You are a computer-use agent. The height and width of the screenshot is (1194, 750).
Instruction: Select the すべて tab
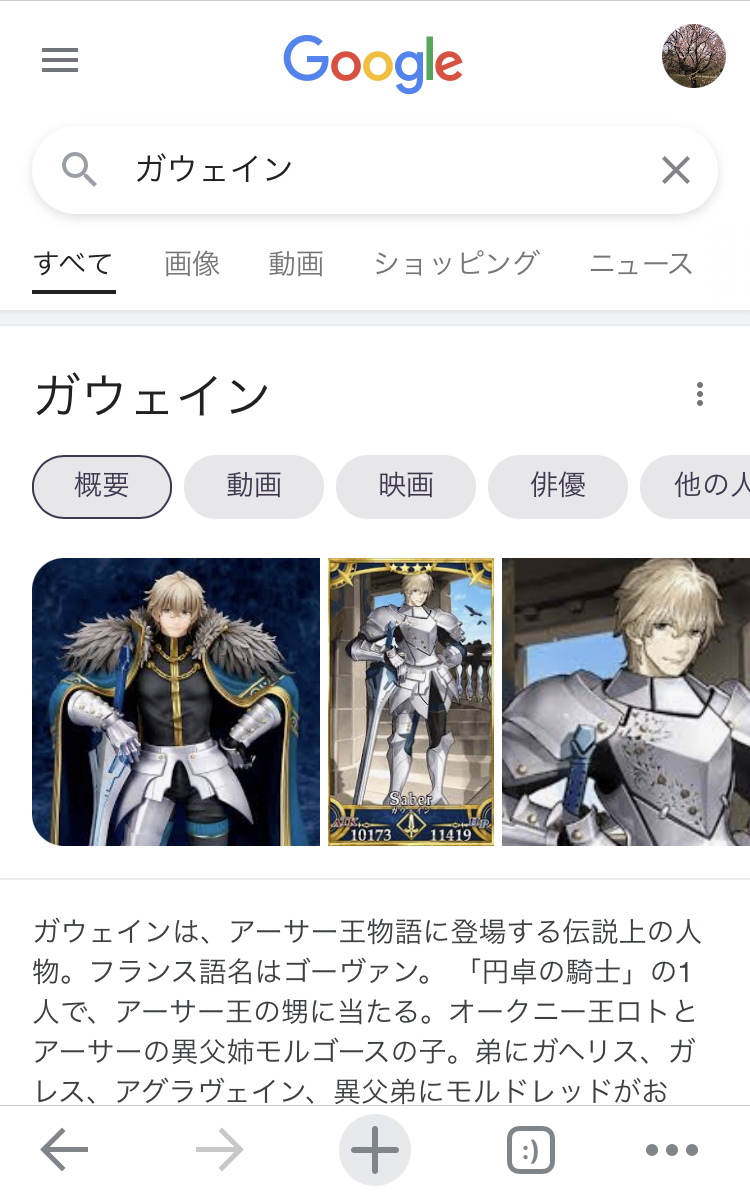73,264
